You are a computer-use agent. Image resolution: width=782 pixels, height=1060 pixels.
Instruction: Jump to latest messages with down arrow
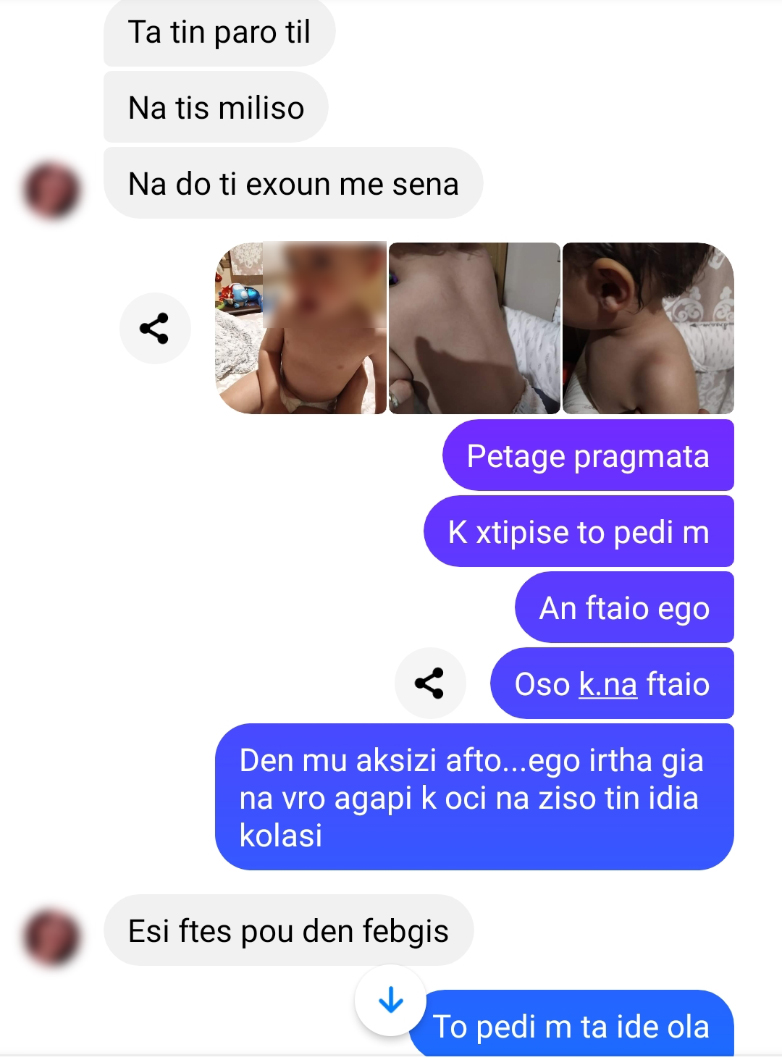click(x=390, y=1000)
